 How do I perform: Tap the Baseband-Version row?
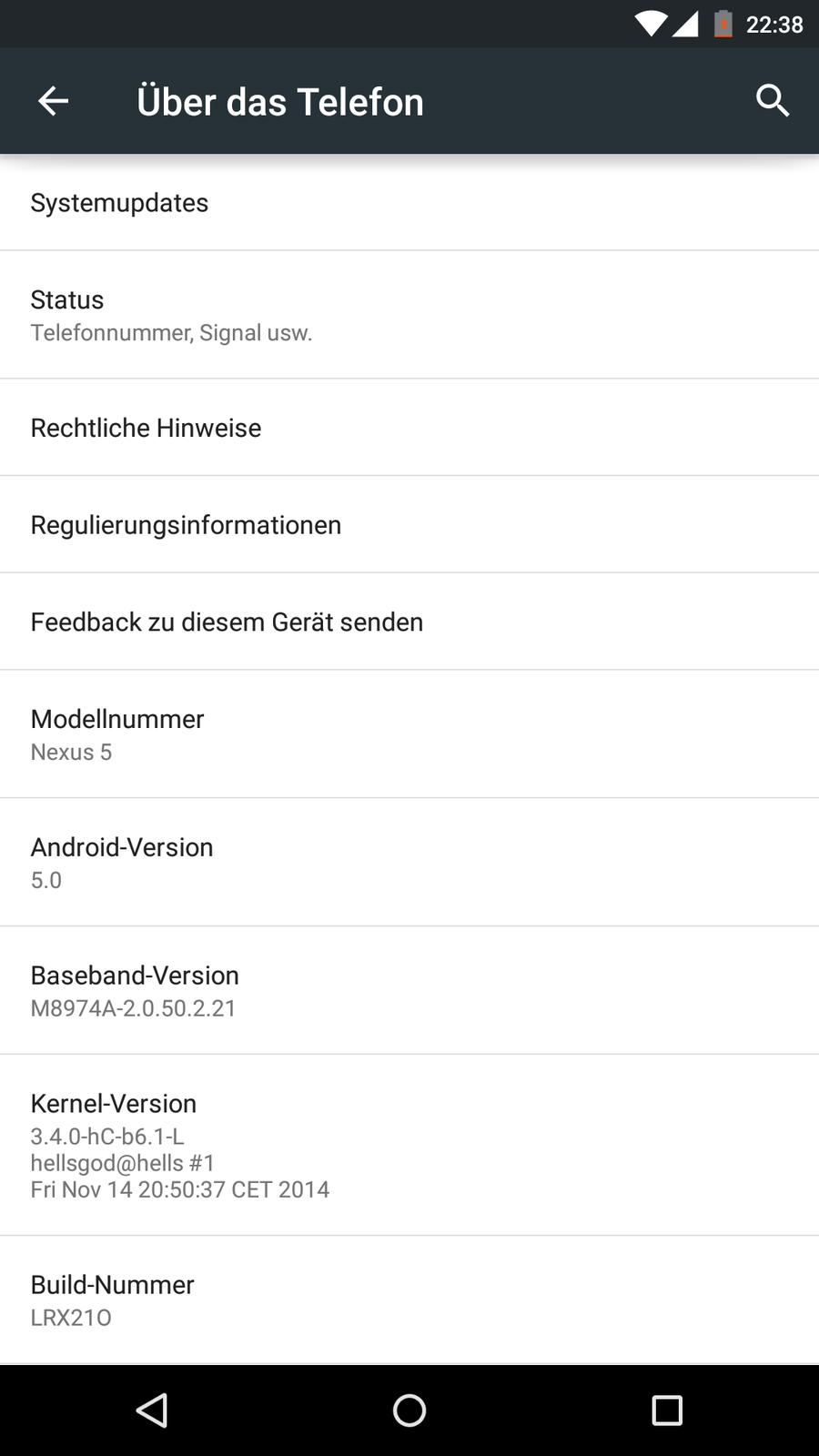click(409, 991)
